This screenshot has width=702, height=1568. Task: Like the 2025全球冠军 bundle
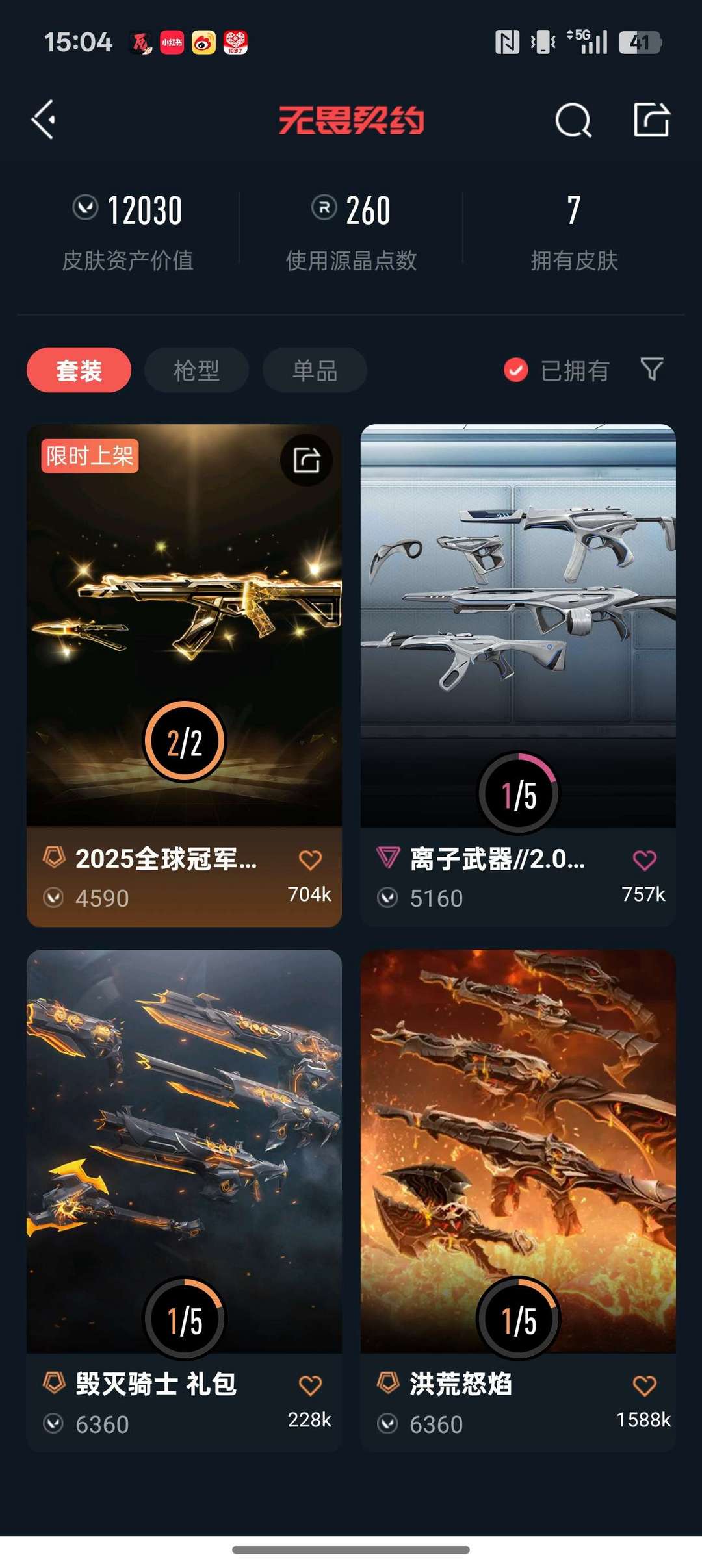point(310,860)
